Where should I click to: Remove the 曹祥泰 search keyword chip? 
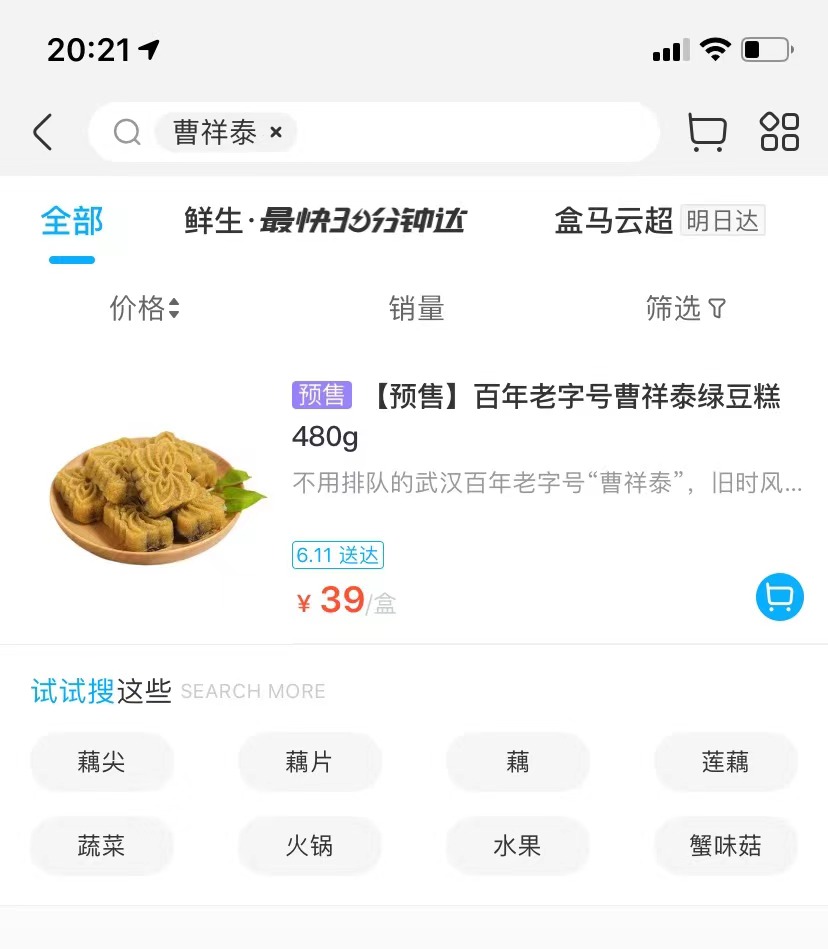click(276, 132)
